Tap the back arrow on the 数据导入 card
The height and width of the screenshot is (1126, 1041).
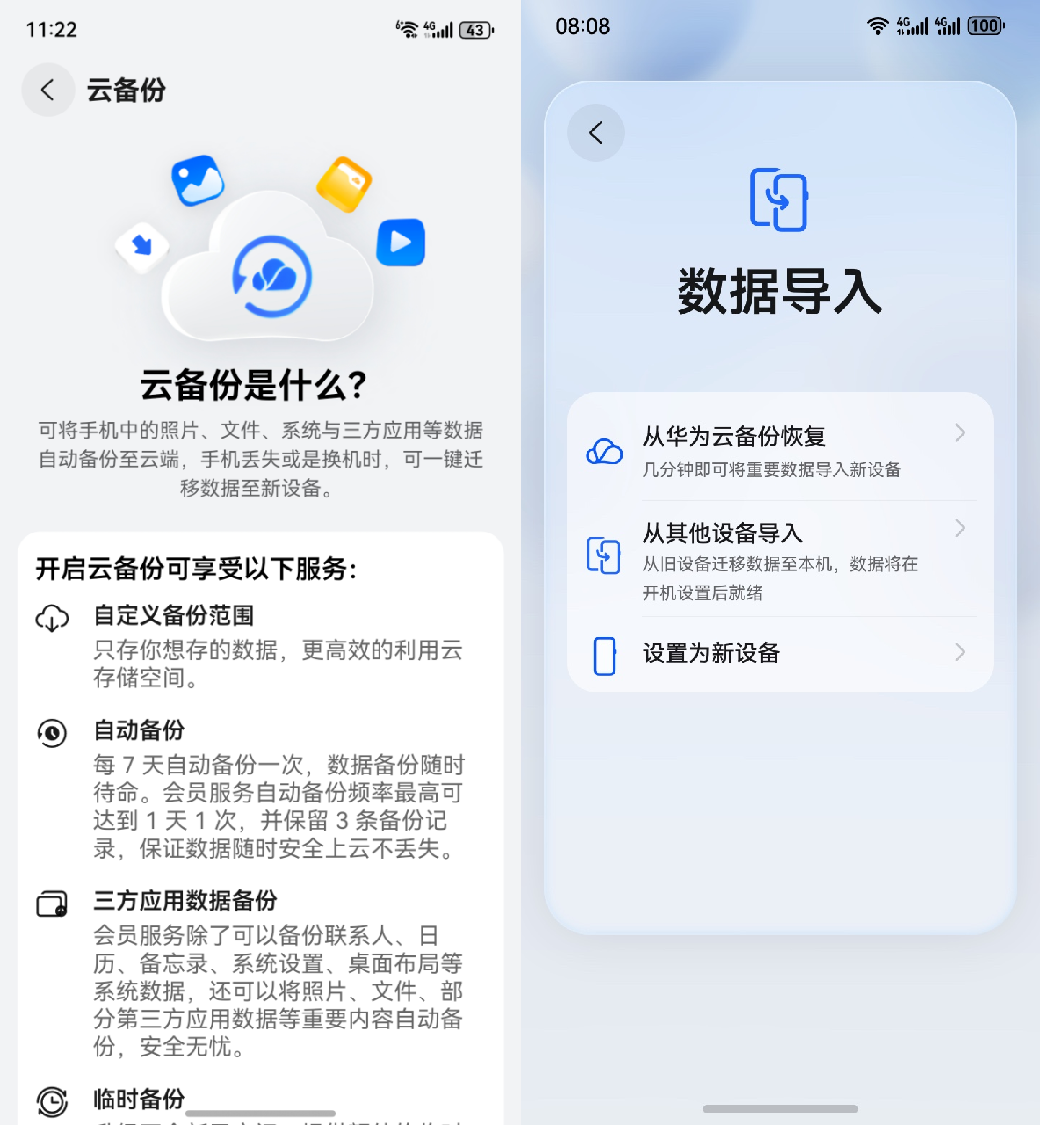pos(596,133)
